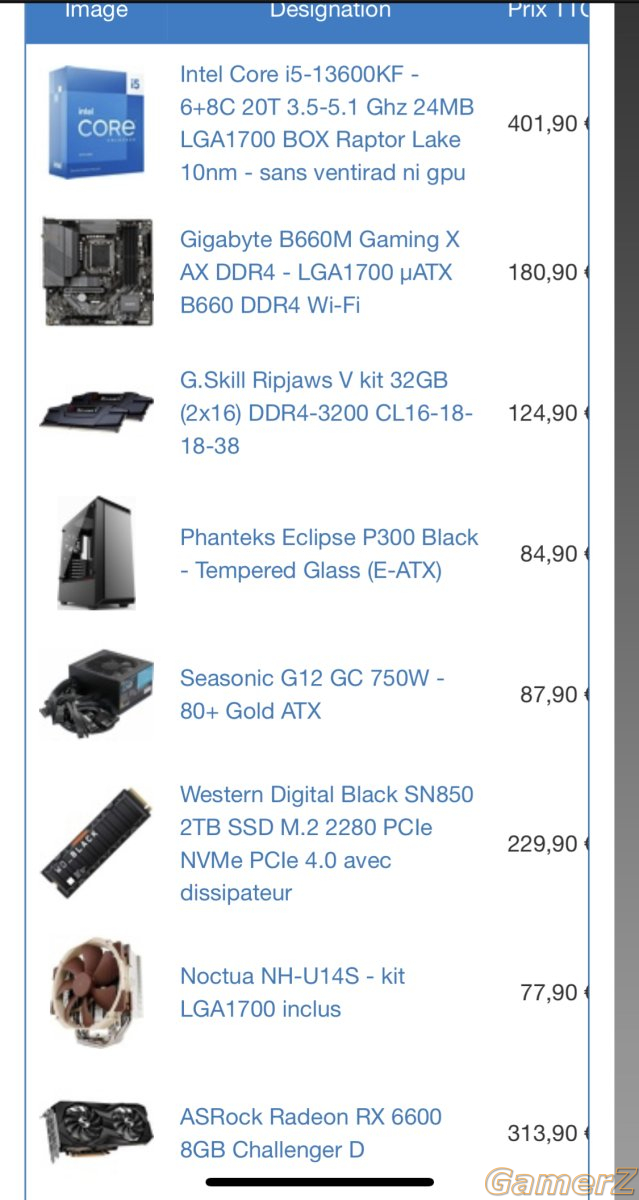The width and height of the screenshot is (639, 1200).
Task: Open the G.Skill Ripjaws V 32GB link
Action: click(326, 413)
